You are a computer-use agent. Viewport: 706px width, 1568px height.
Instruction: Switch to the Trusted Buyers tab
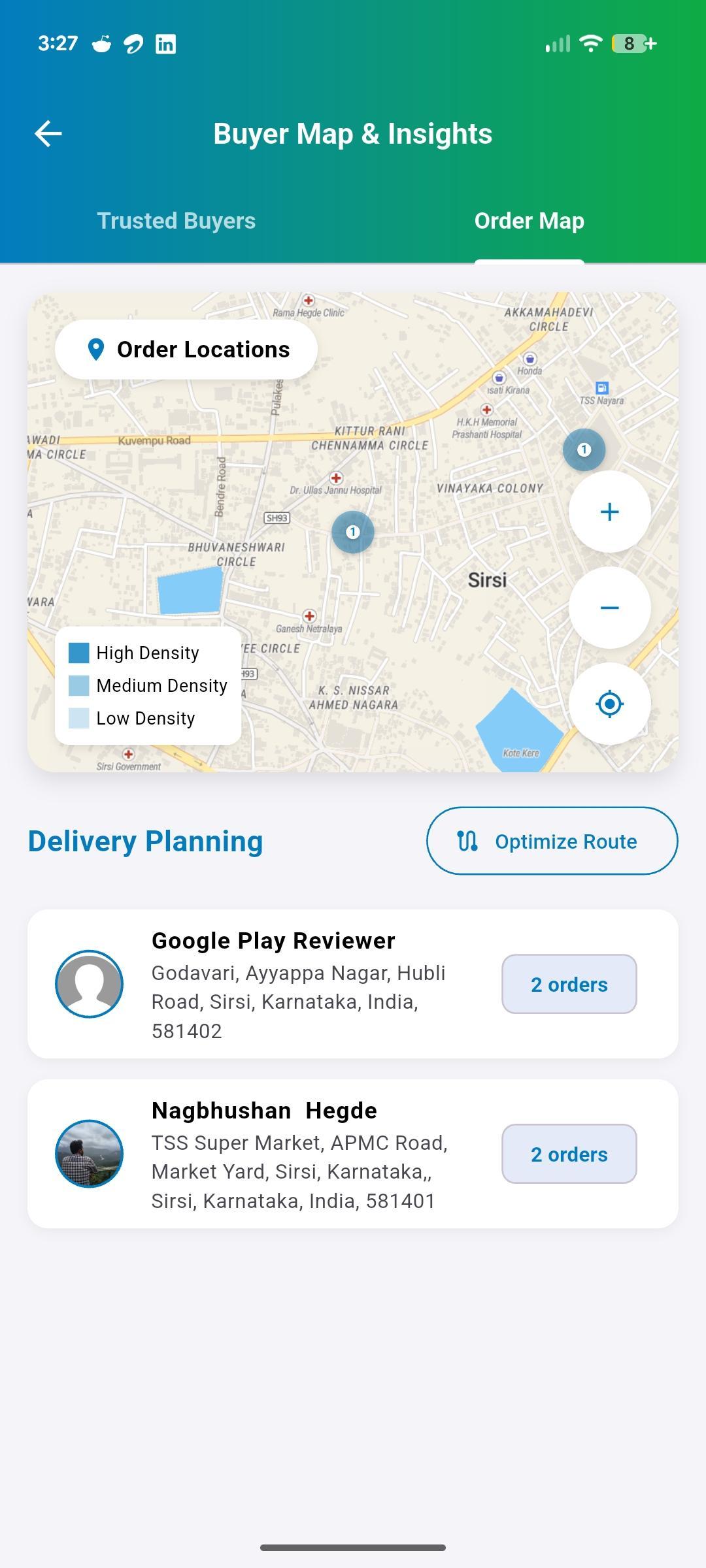point(176,221)
